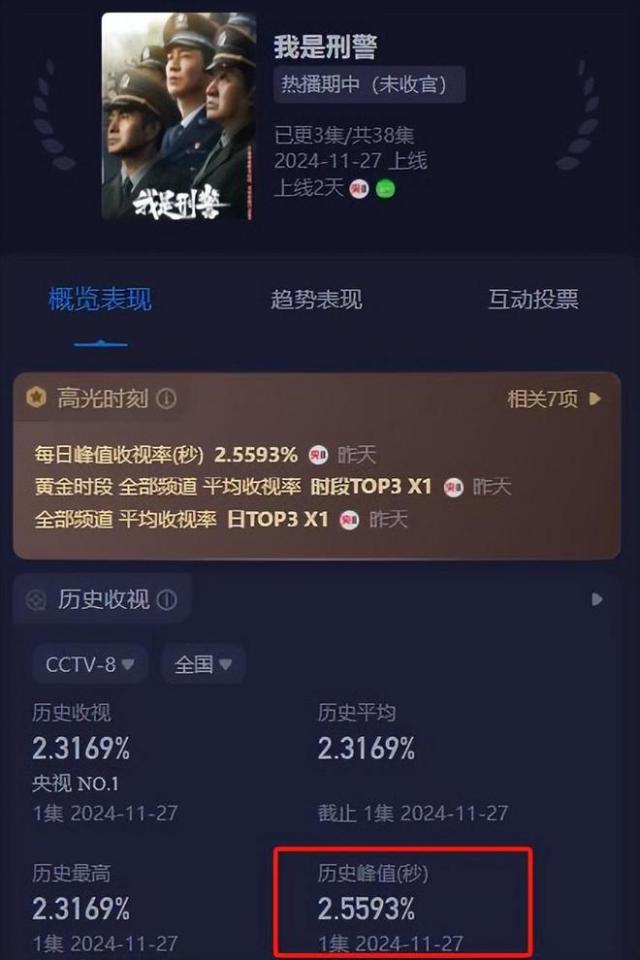Open the 全国 region dropdown
Viewport: 640px width, 960px height.
203,664
